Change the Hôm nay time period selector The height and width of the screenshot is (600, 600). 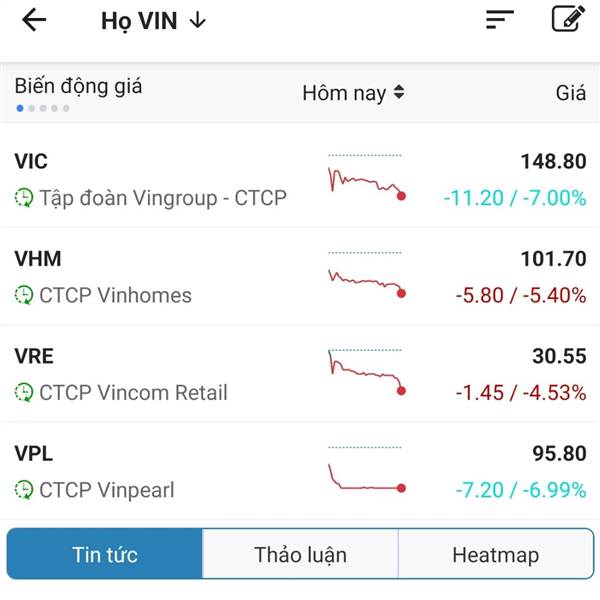click(x=353, y=93)
